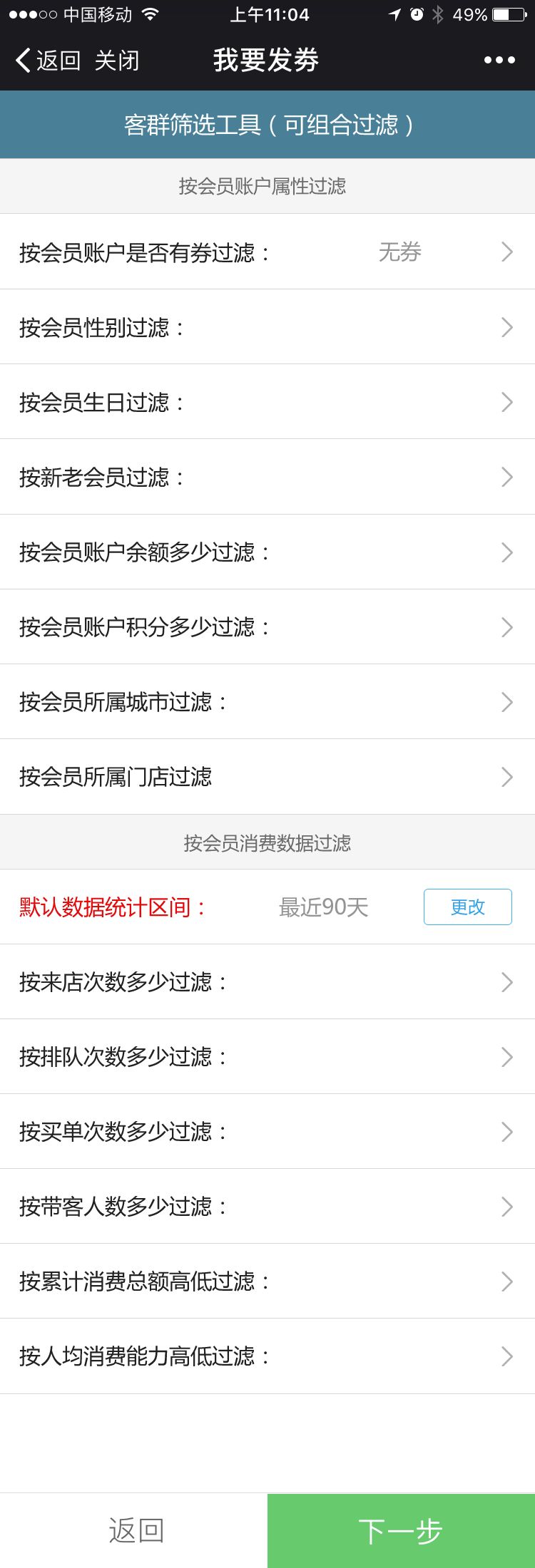
Task: Tap 关闭 to close the page
Action: coord(116,61)
